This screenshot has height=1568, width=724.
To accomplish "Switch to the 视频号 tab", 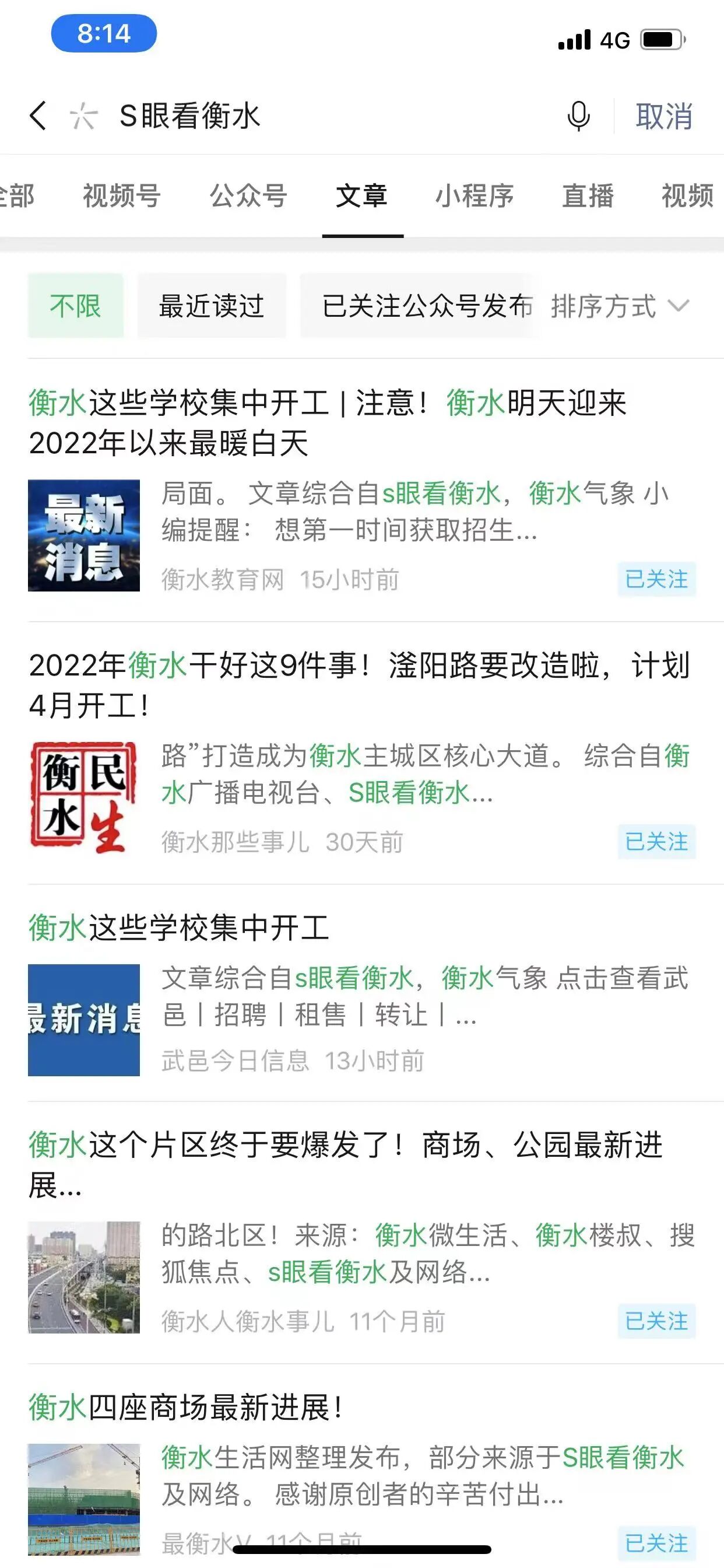I will click(122, 196).
